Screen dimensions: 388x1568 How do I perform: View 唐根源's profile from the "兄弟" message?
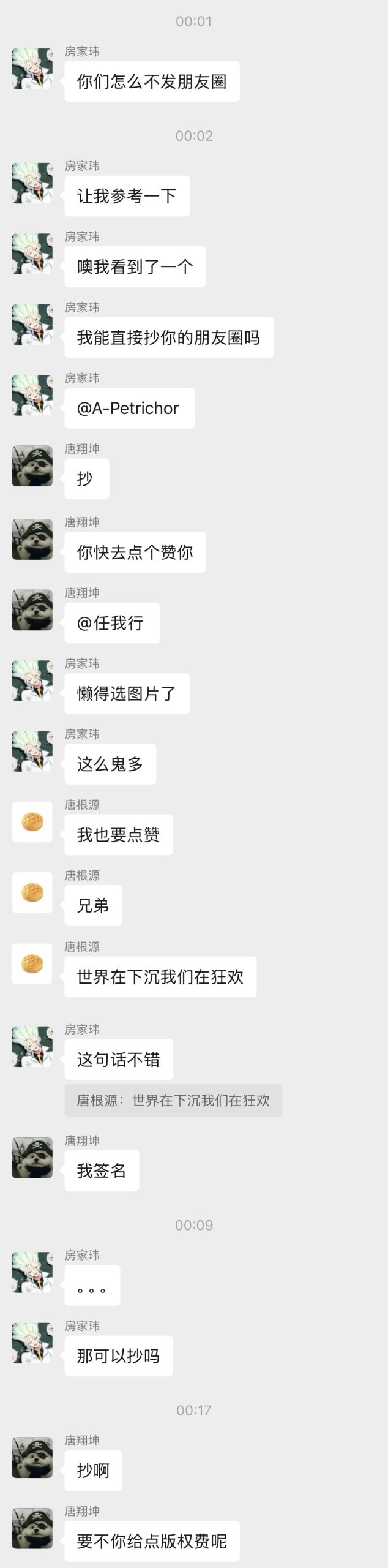pyautogui.click(x=32, y=892)
